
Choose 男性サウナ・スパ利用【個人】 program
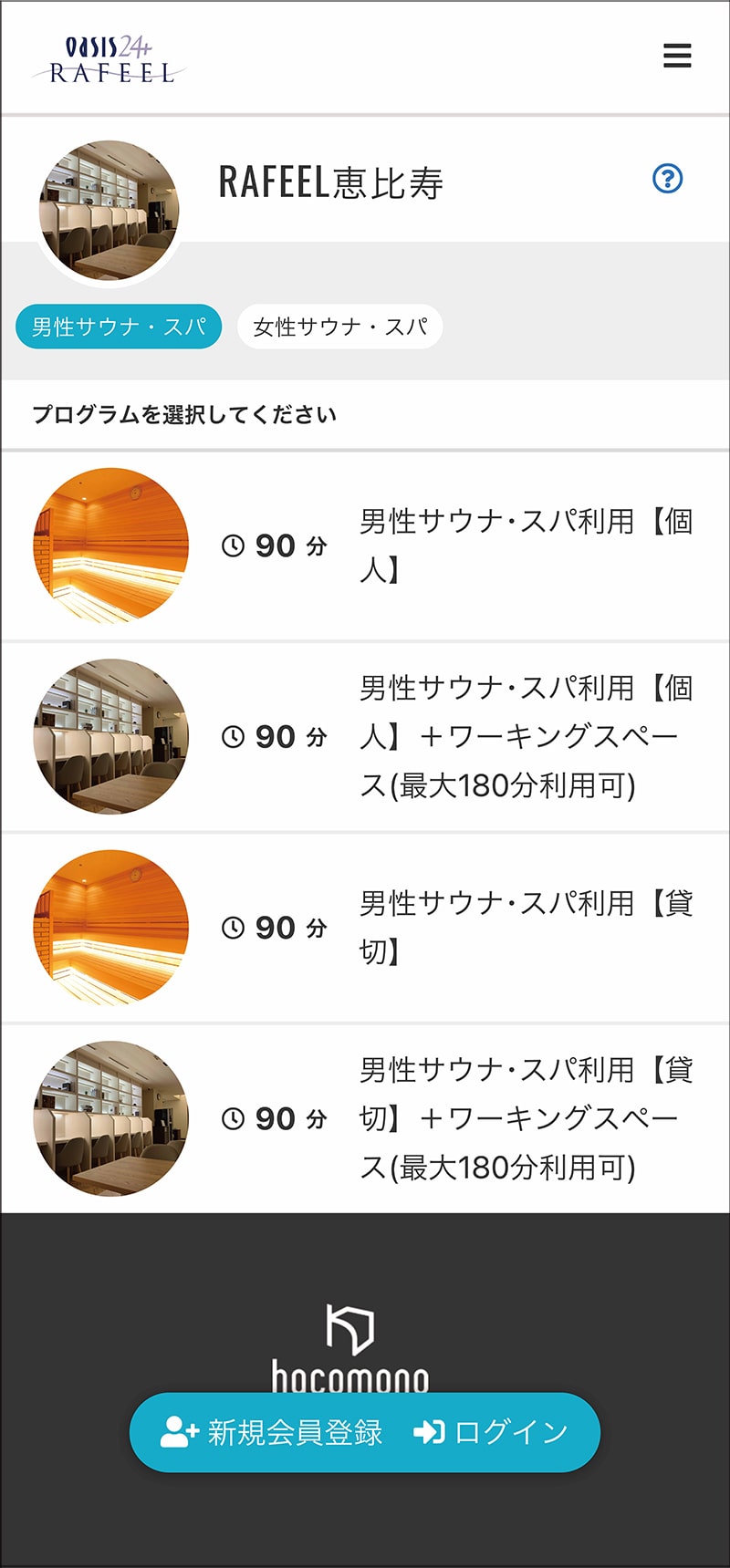point(365,545)
